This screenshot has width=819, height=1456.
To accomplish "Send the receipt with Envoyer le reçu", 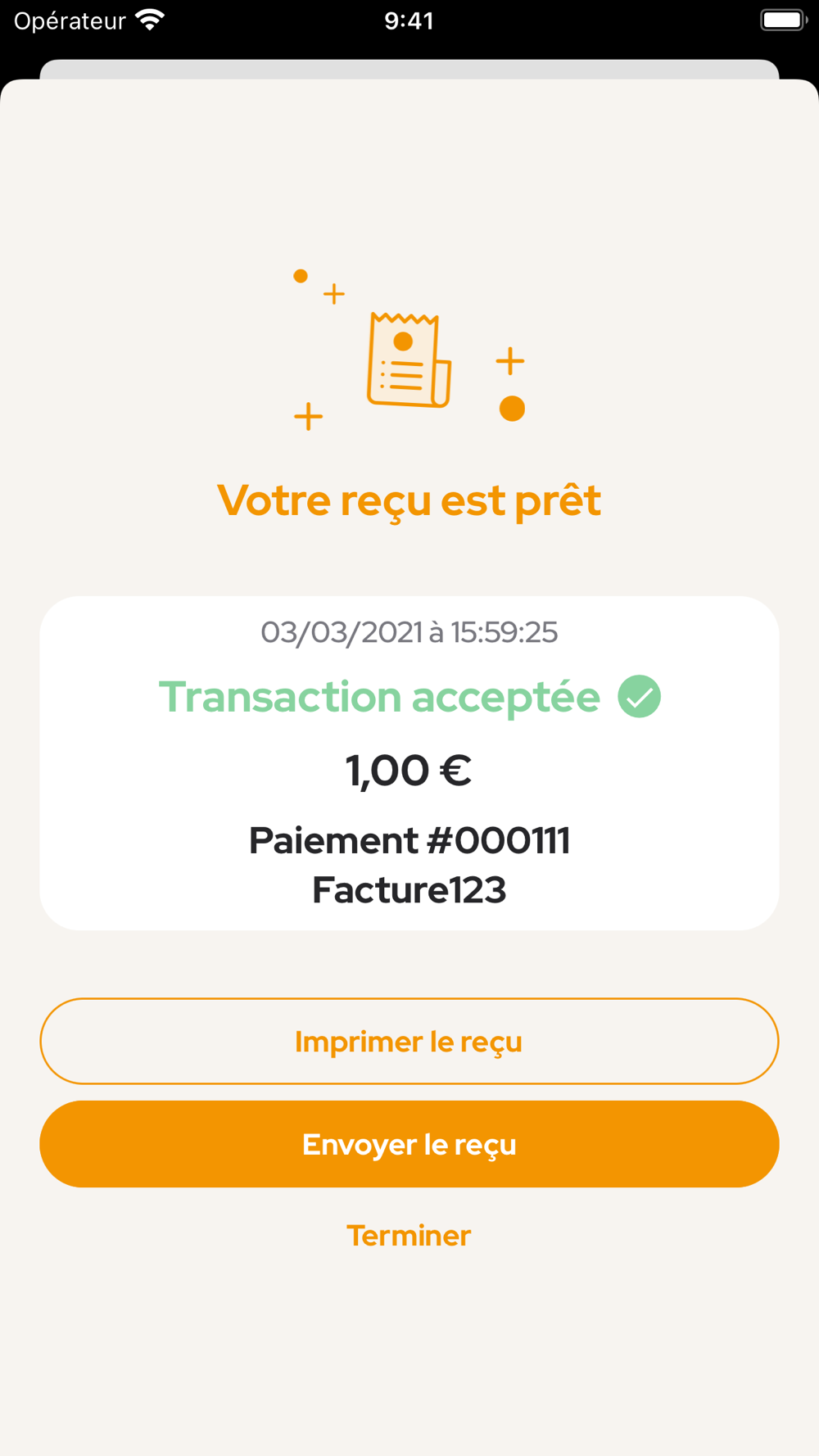I will tap(409, 1144).
